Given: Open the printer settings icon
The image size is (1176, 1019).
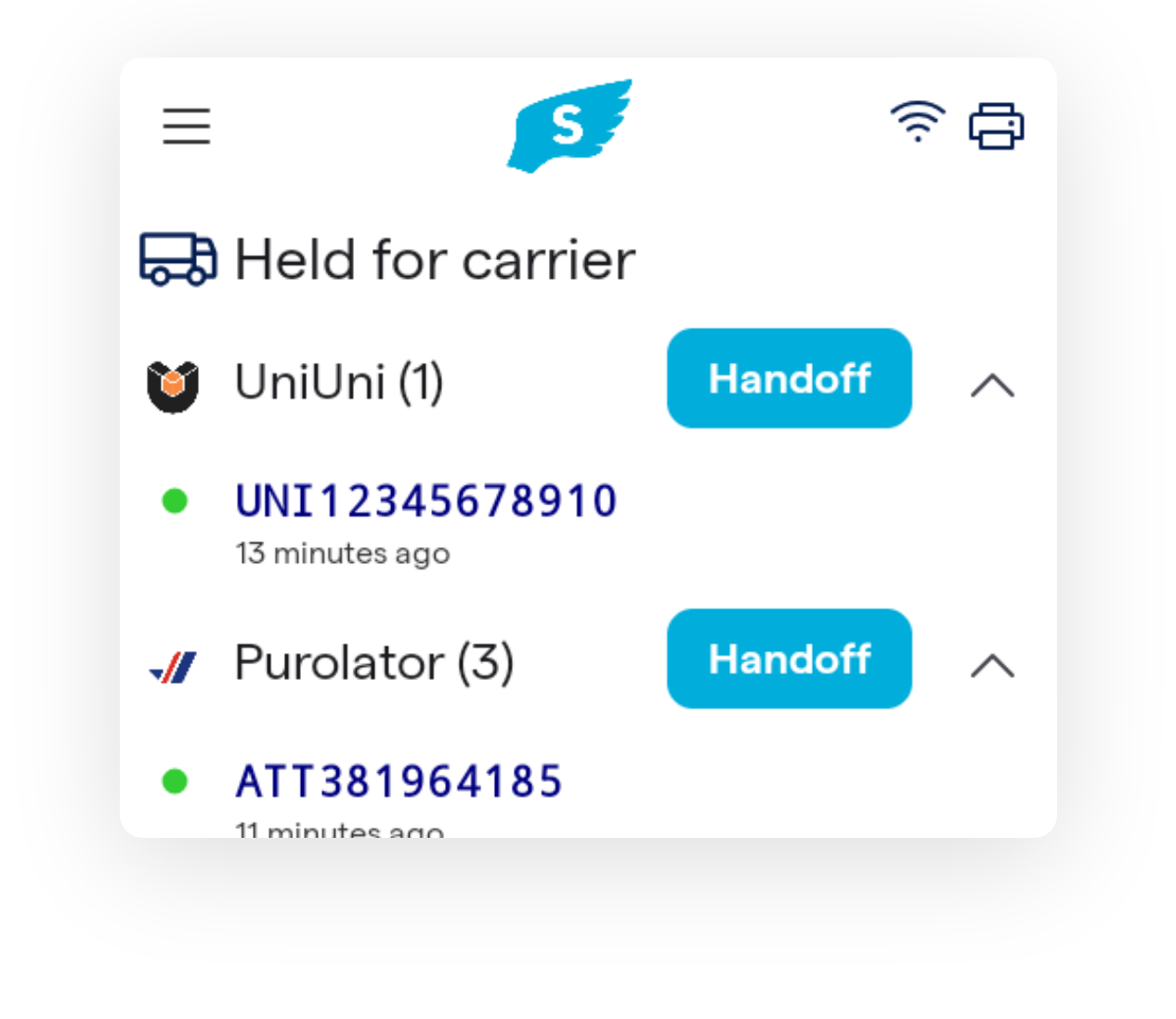Looking at the screenshot, I should 996,125.
